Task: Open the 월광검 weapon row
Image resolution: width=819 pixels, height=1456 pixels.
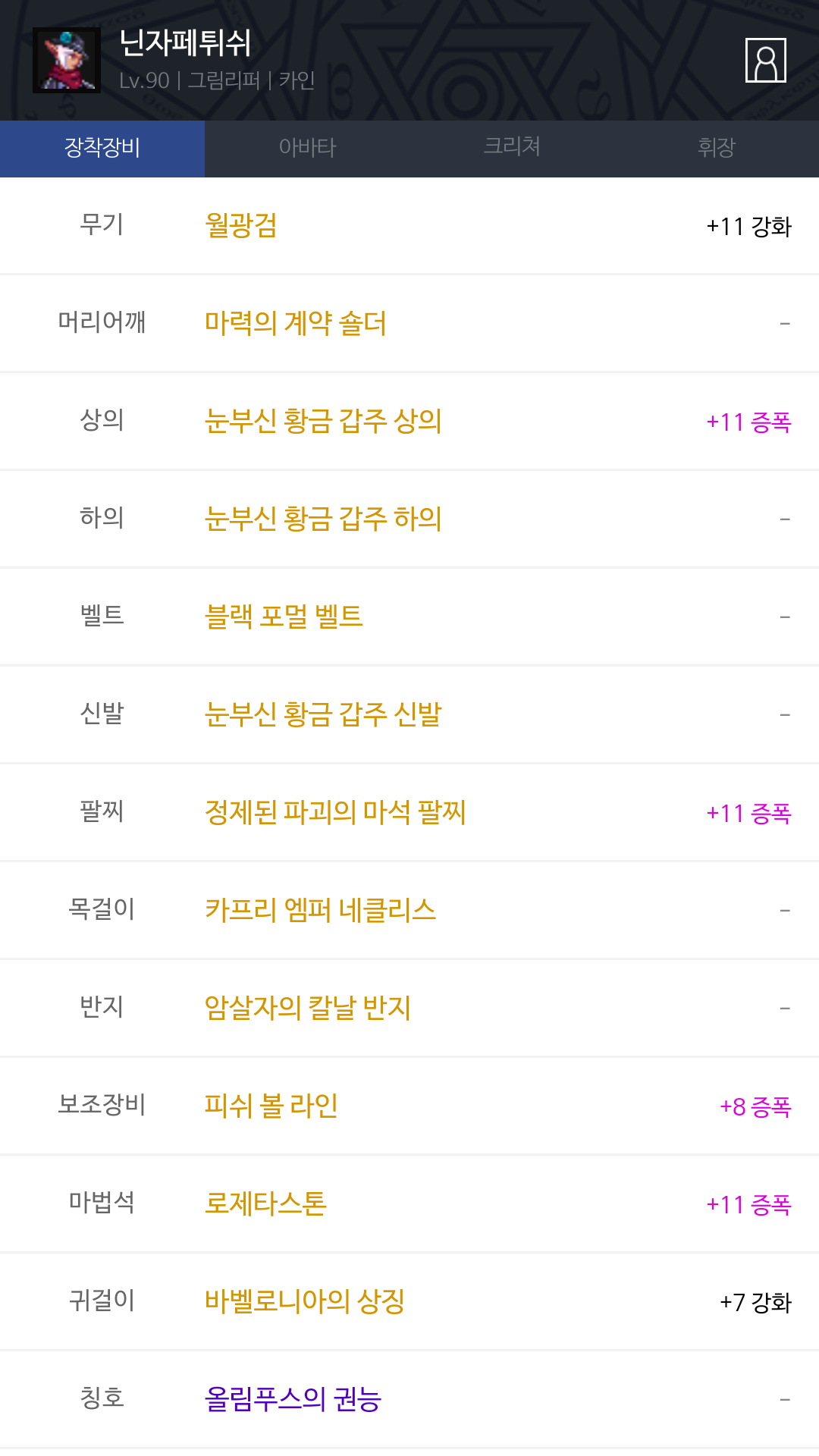Action: click(409, 226)
